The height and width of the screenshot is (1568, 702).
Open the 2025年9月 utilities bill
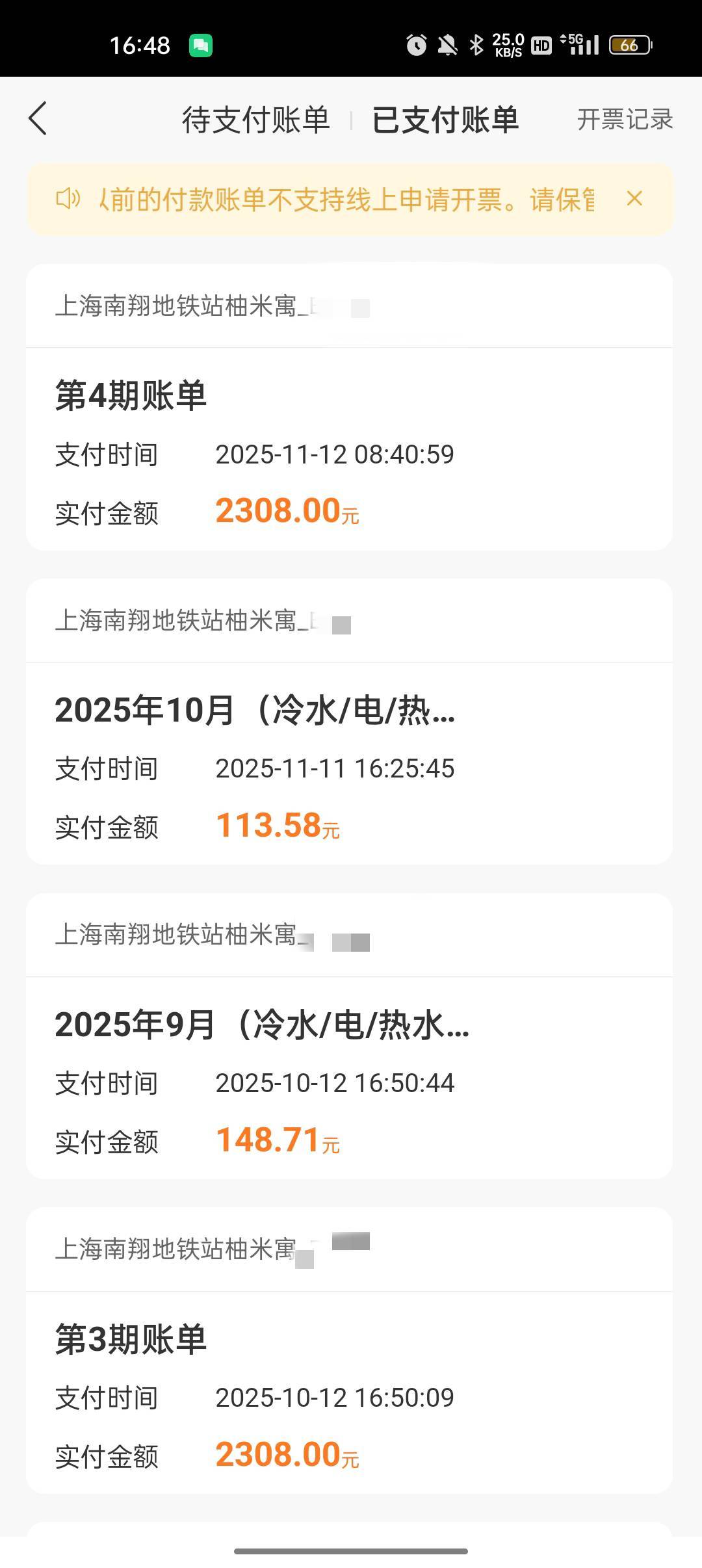click(x=349, y=1079)
